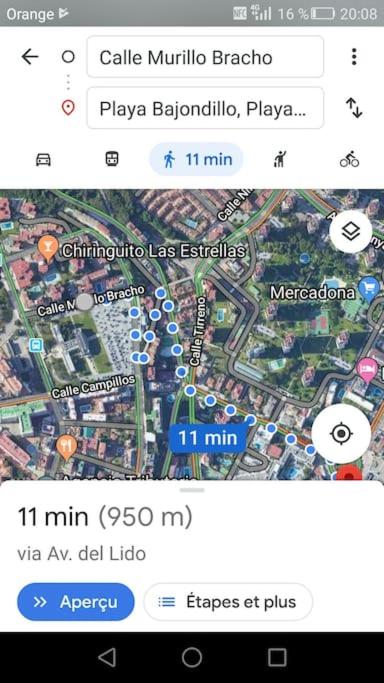This screenshot has height=683, width=384.
Task: Switch to cycling directions
Action: (349, 159)
